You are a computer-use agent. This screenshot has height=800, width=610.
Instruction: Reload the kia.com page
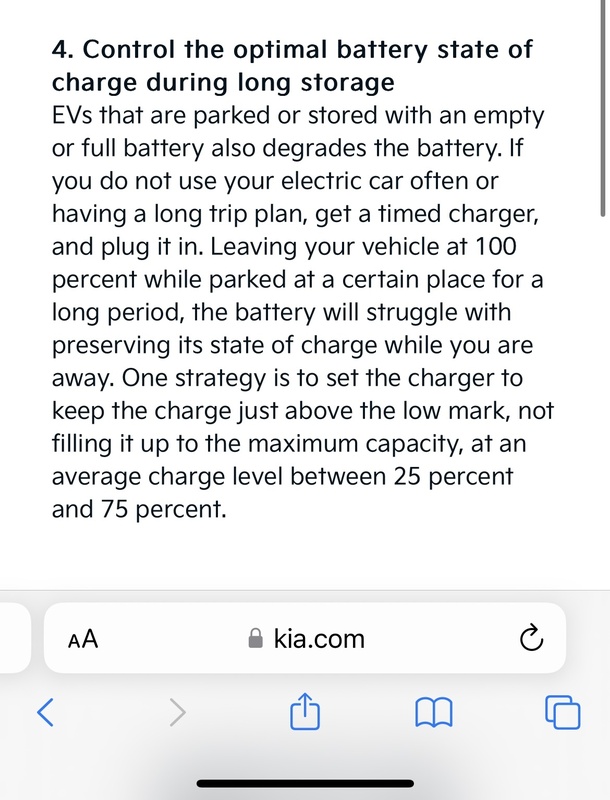tap(532, 638)
